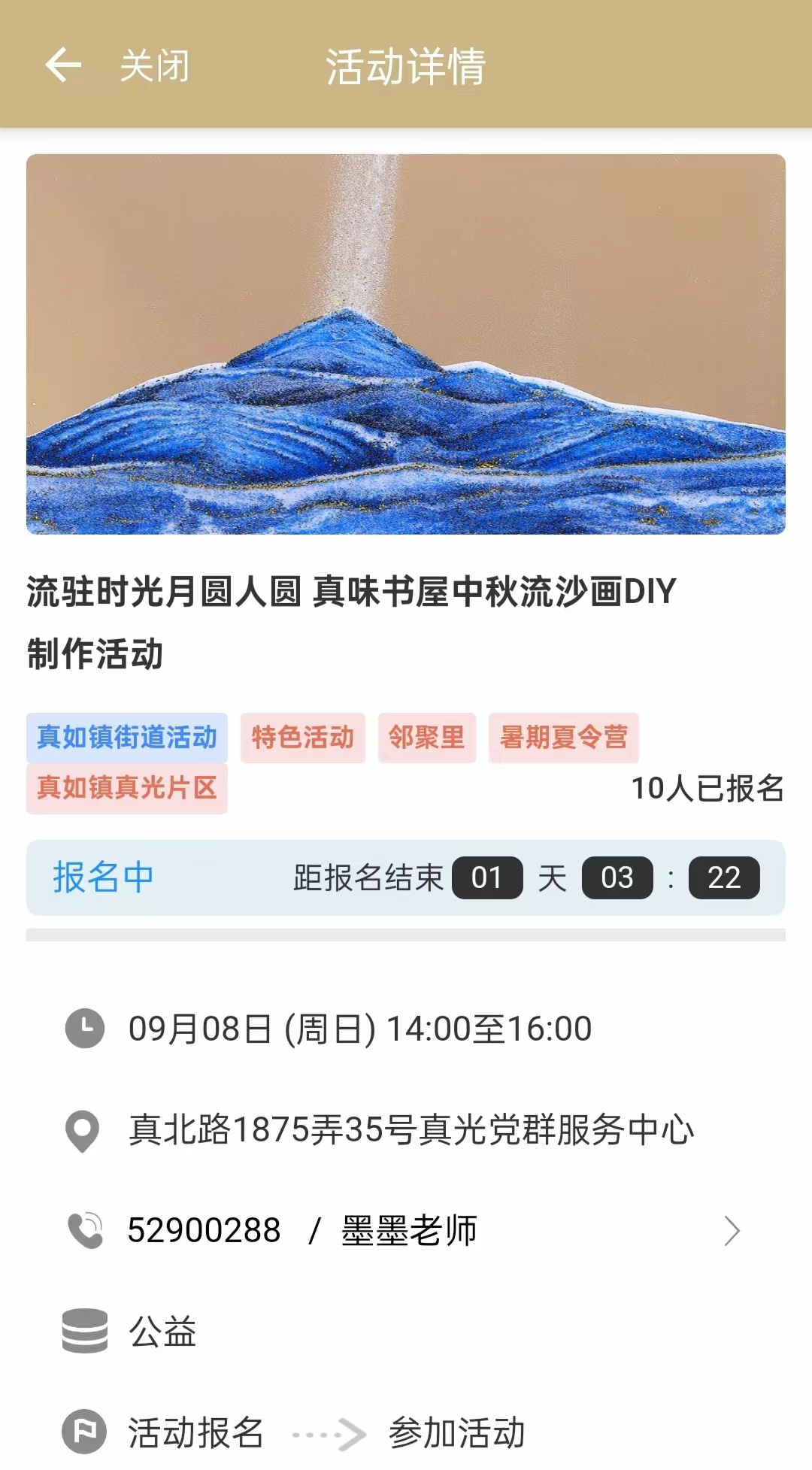The width and height of the screenshot is (812, 1470).
Task: View the 真如镇真光片区 tag
Action: (127, 788)
